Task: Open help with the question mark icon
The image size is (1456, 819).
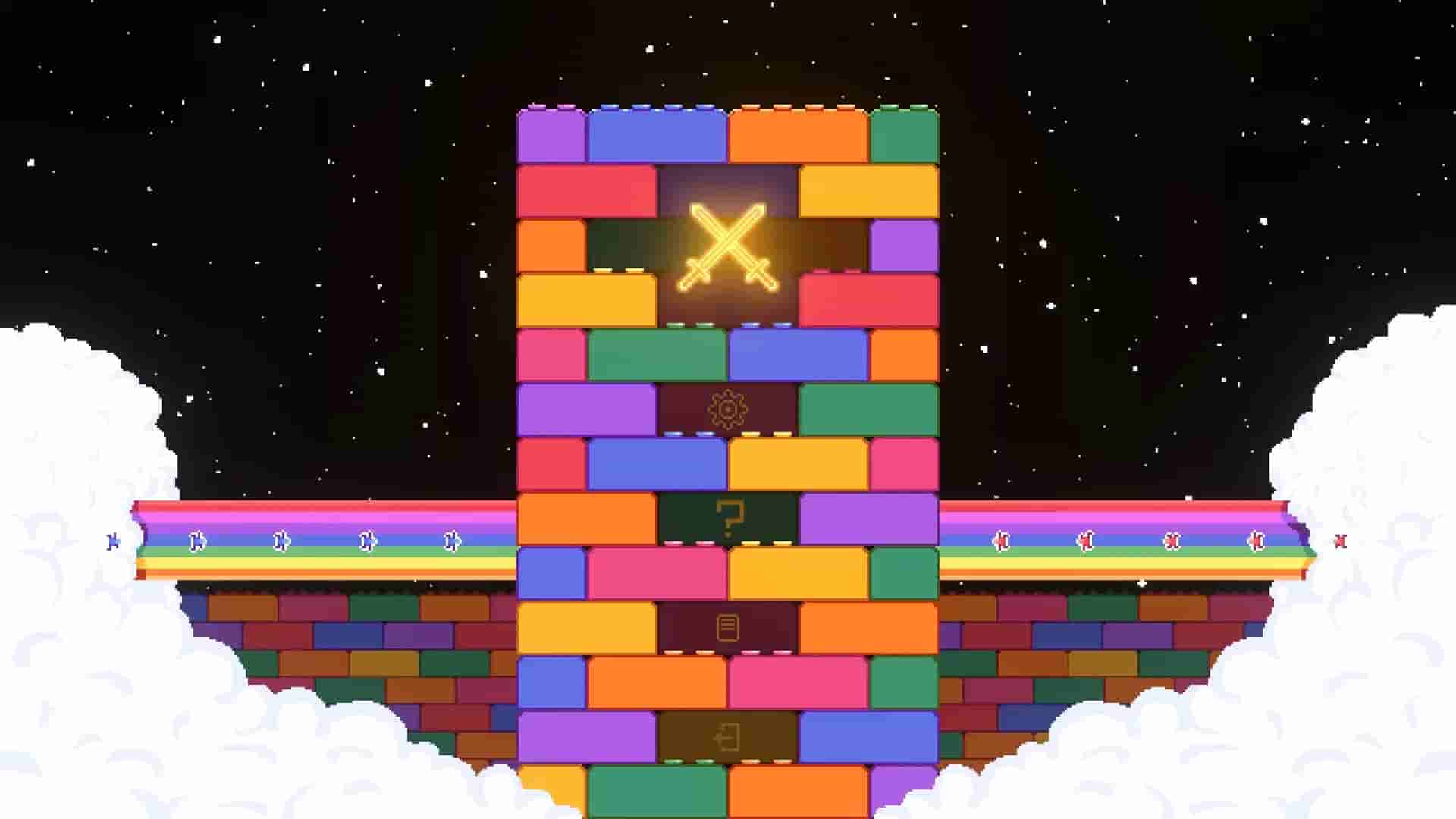Action: click(x=729, y=519)
